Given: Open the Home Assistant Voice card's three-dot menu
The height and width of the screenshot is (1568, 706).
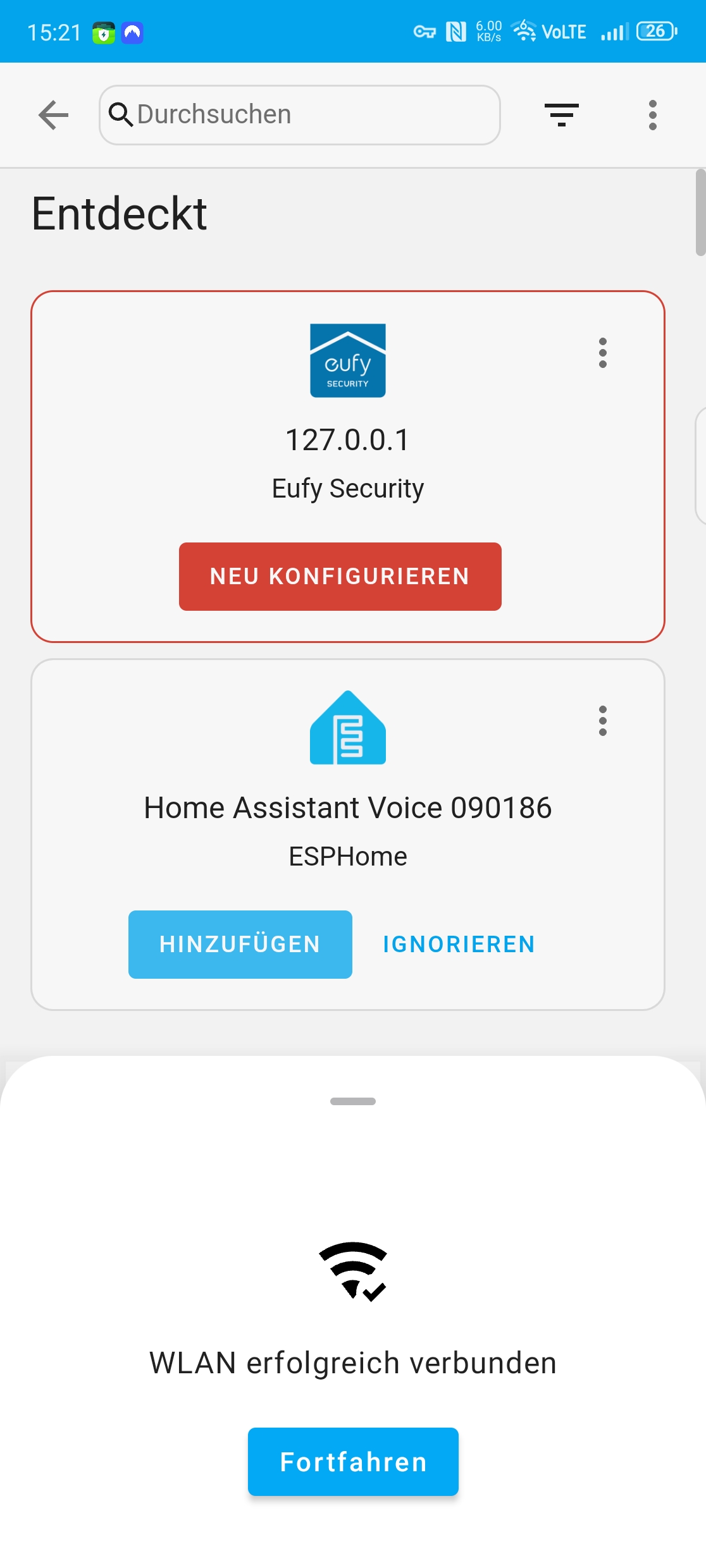Looking at the screenshot, I should [602, 721].
